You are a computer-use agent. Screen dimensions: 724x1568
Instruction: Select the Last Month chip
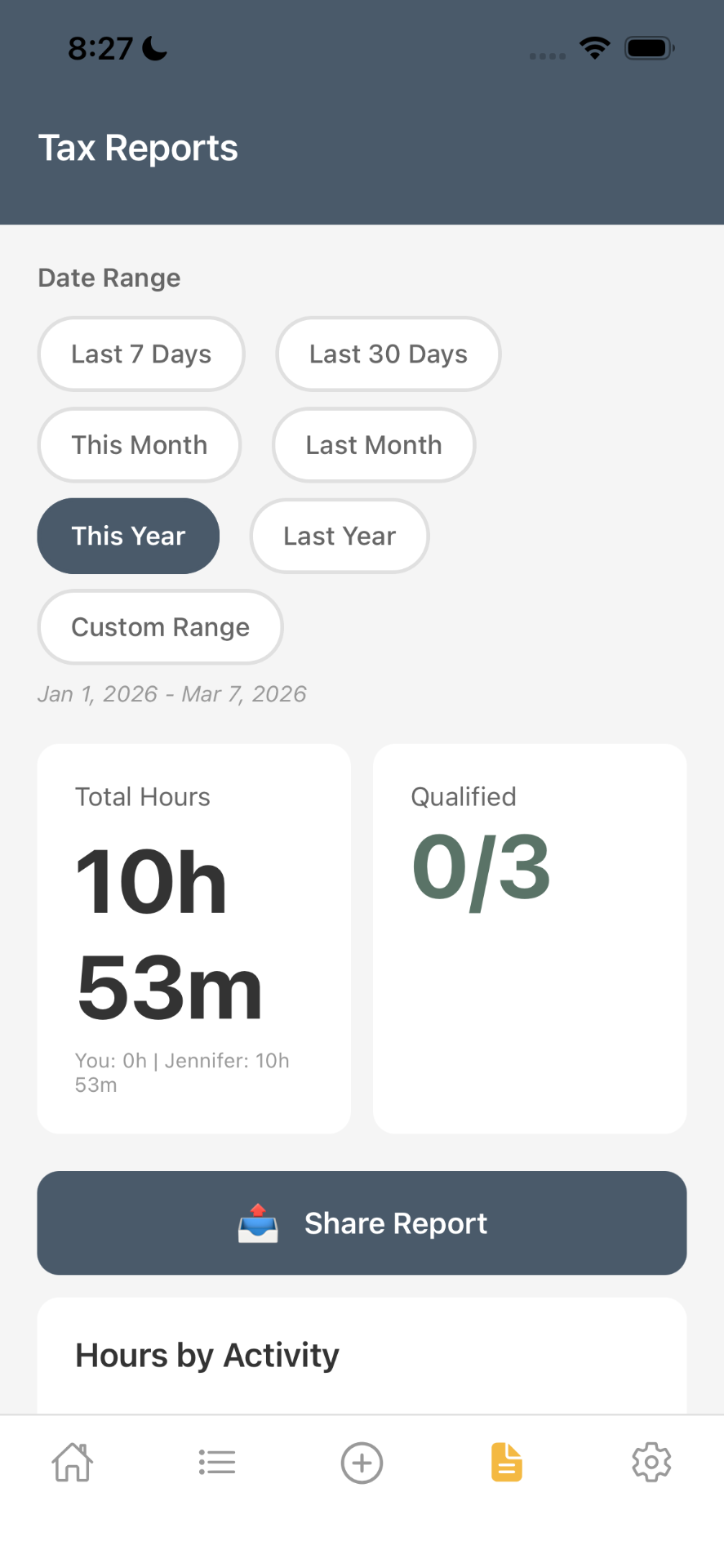tap(373, 445)
